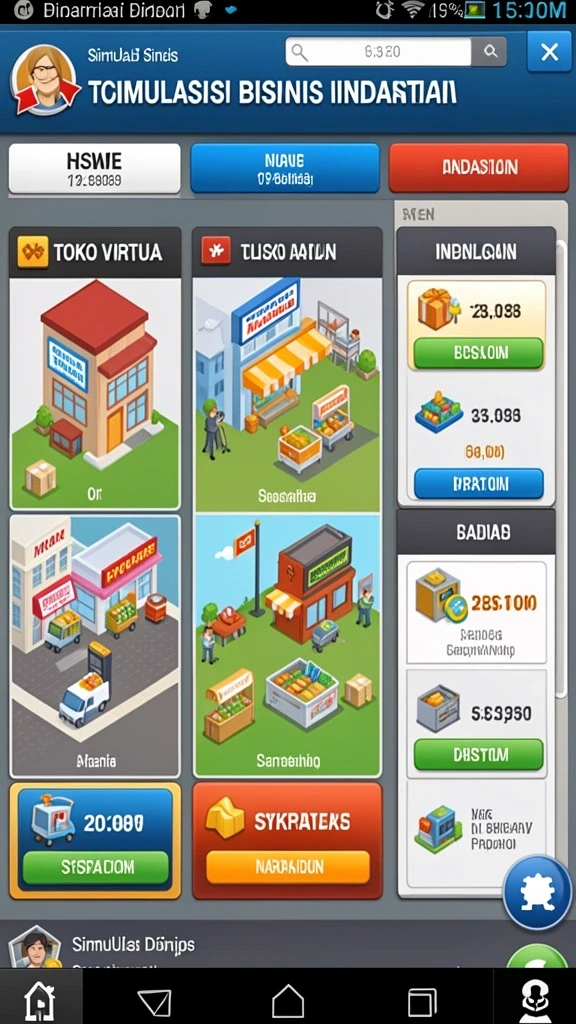Open the red ANDASIOIN tab
Screen dimensions: 576x1024
coord(479,168)
